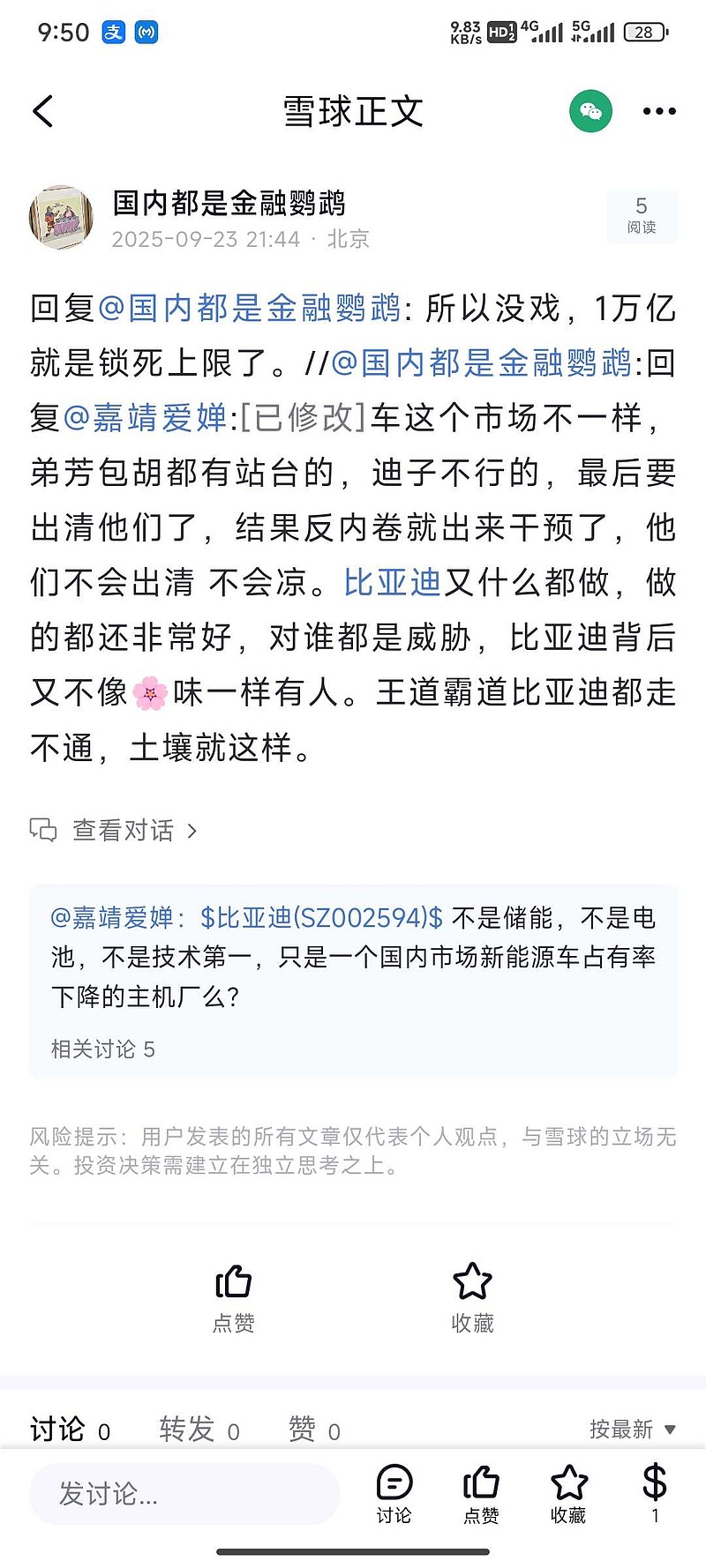
Task: Tap the dialog icon next to 查看对话
Action: [41, 829]
